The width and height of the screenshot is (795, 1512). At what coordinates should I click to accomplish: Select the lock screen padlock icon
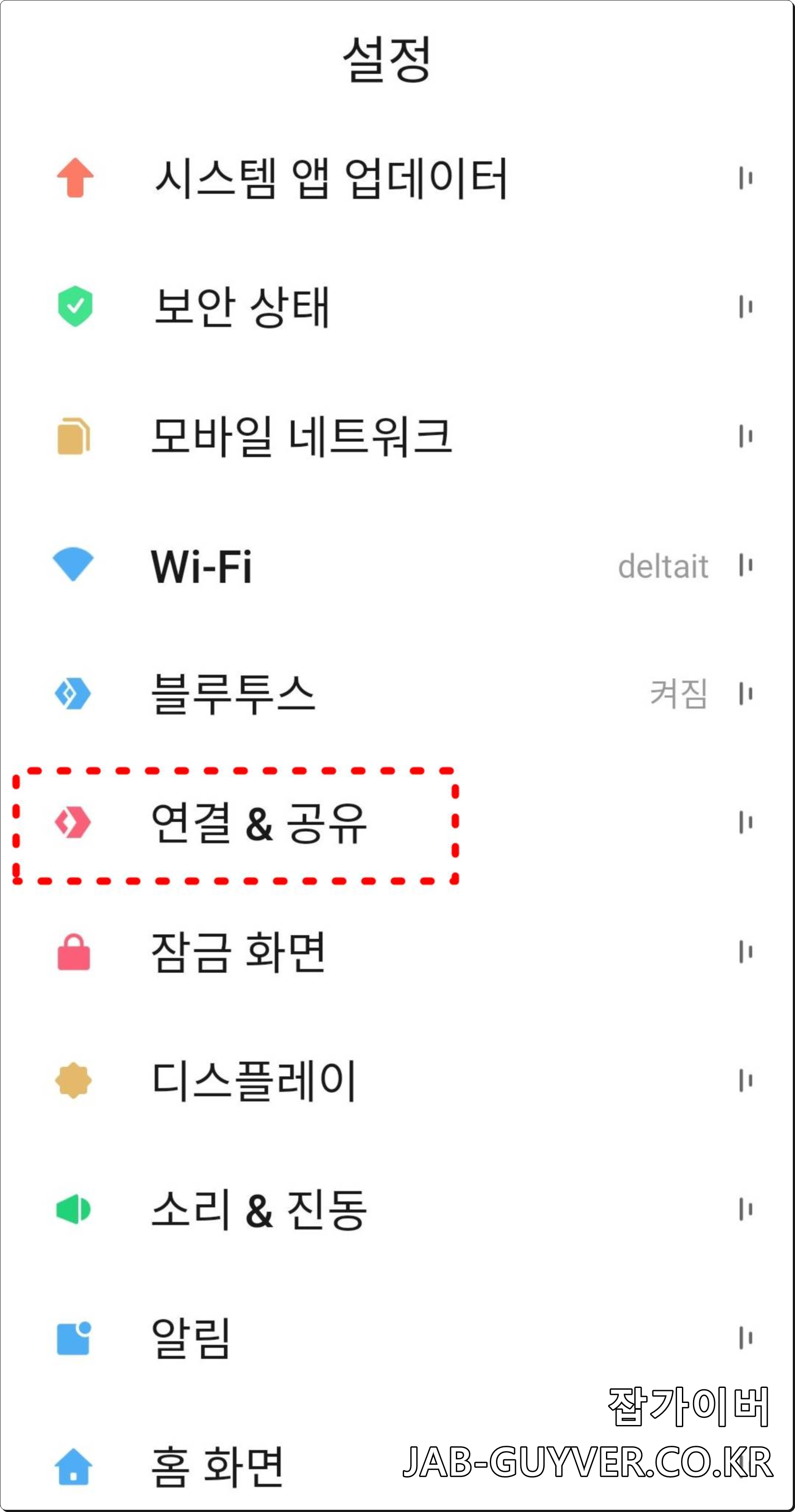[72, 952]
